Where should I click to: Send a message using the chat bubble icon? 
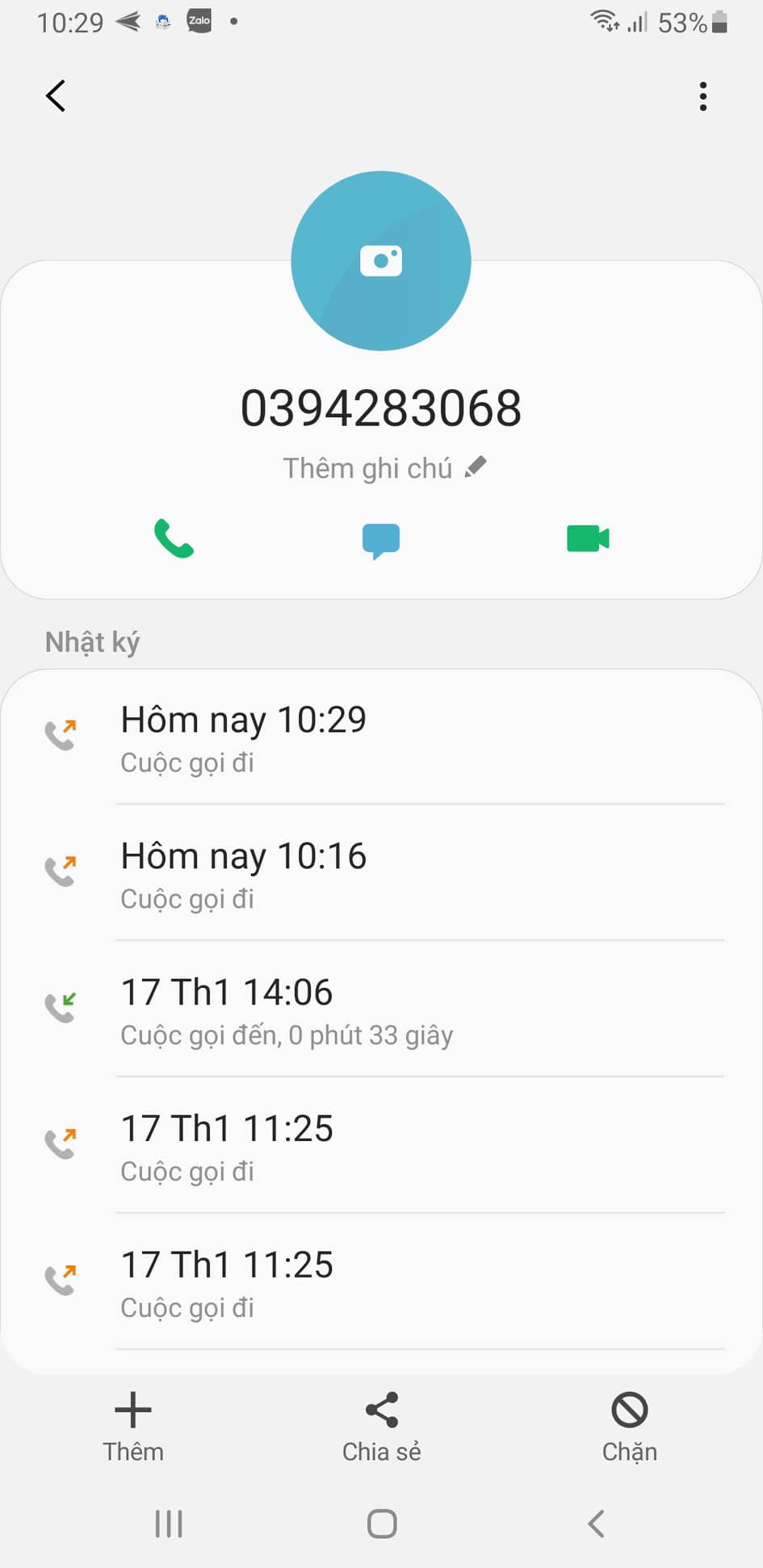tap(381, 541)
